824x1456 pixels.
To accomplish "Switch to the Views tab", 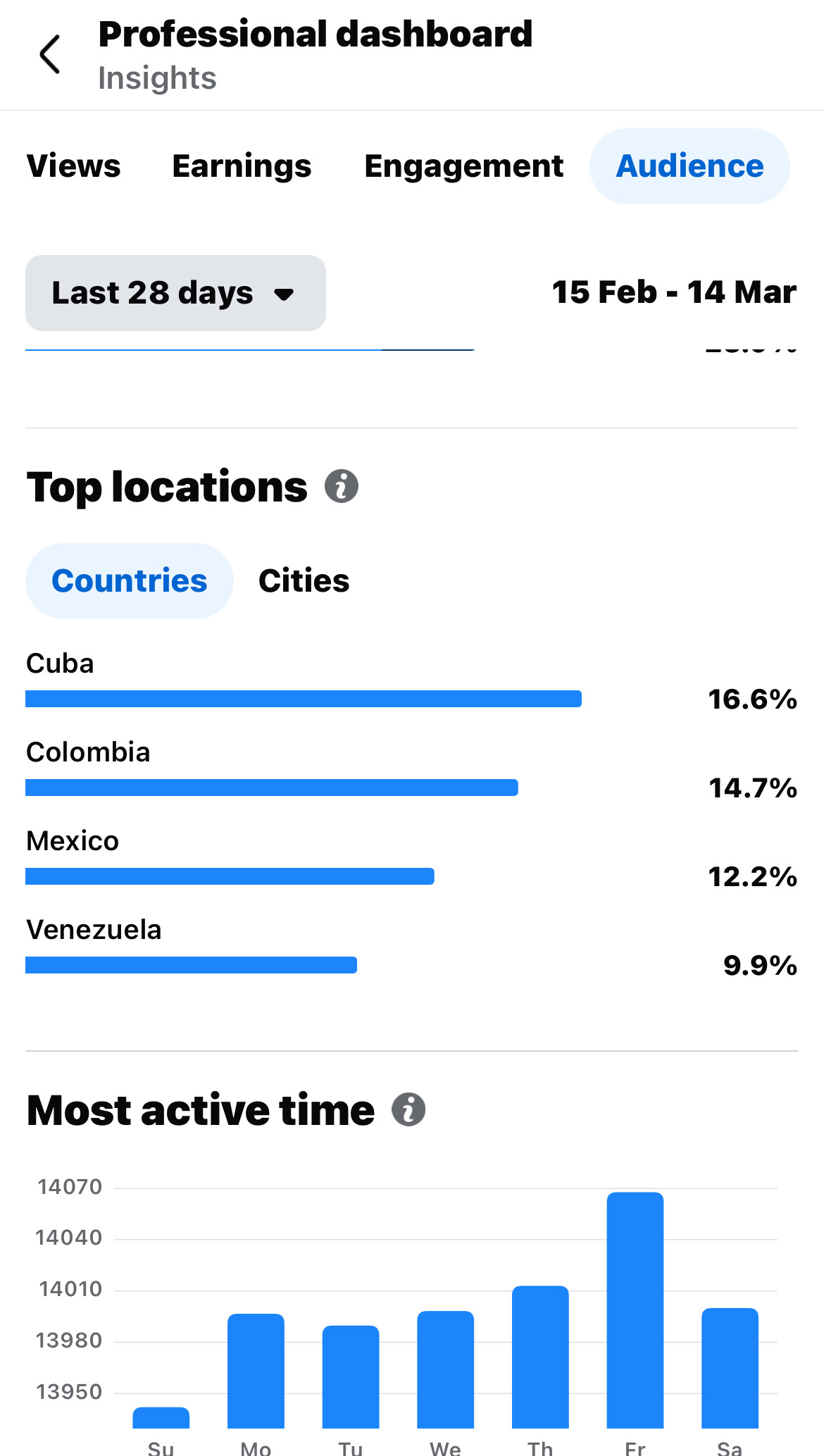I will tap(74, 166).
